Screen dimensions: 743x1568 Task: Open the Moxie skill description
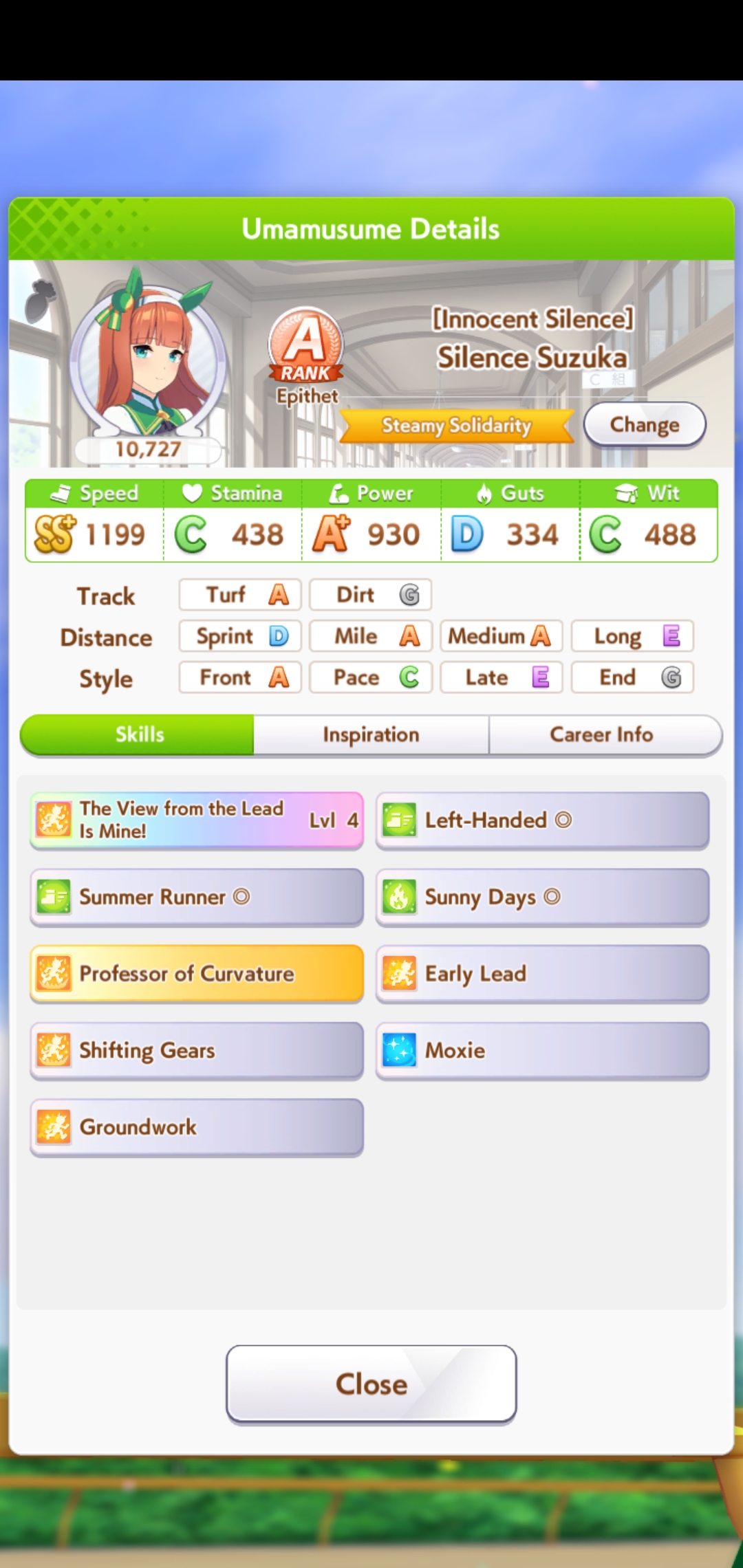click(x=542, y=1050)
